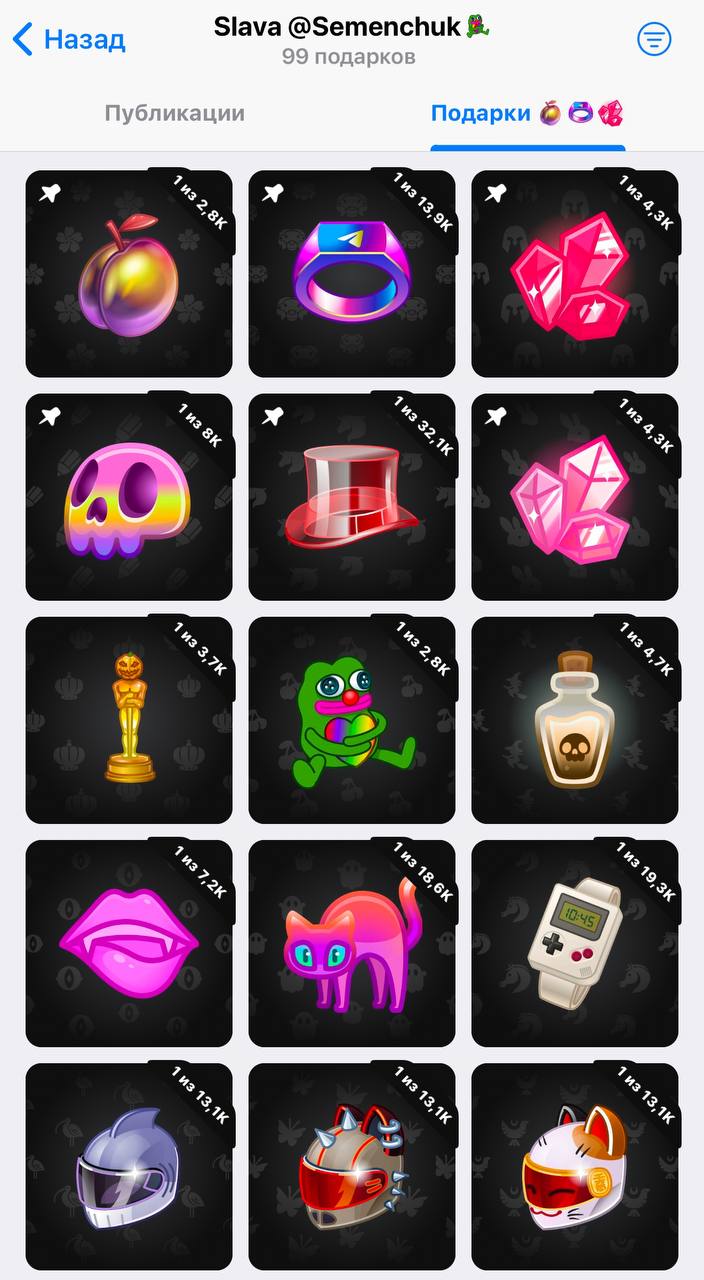This screenshot has width=704, height=1280.
Task: View the golden pumpkin statuette gift
Action: click(129, 720)
